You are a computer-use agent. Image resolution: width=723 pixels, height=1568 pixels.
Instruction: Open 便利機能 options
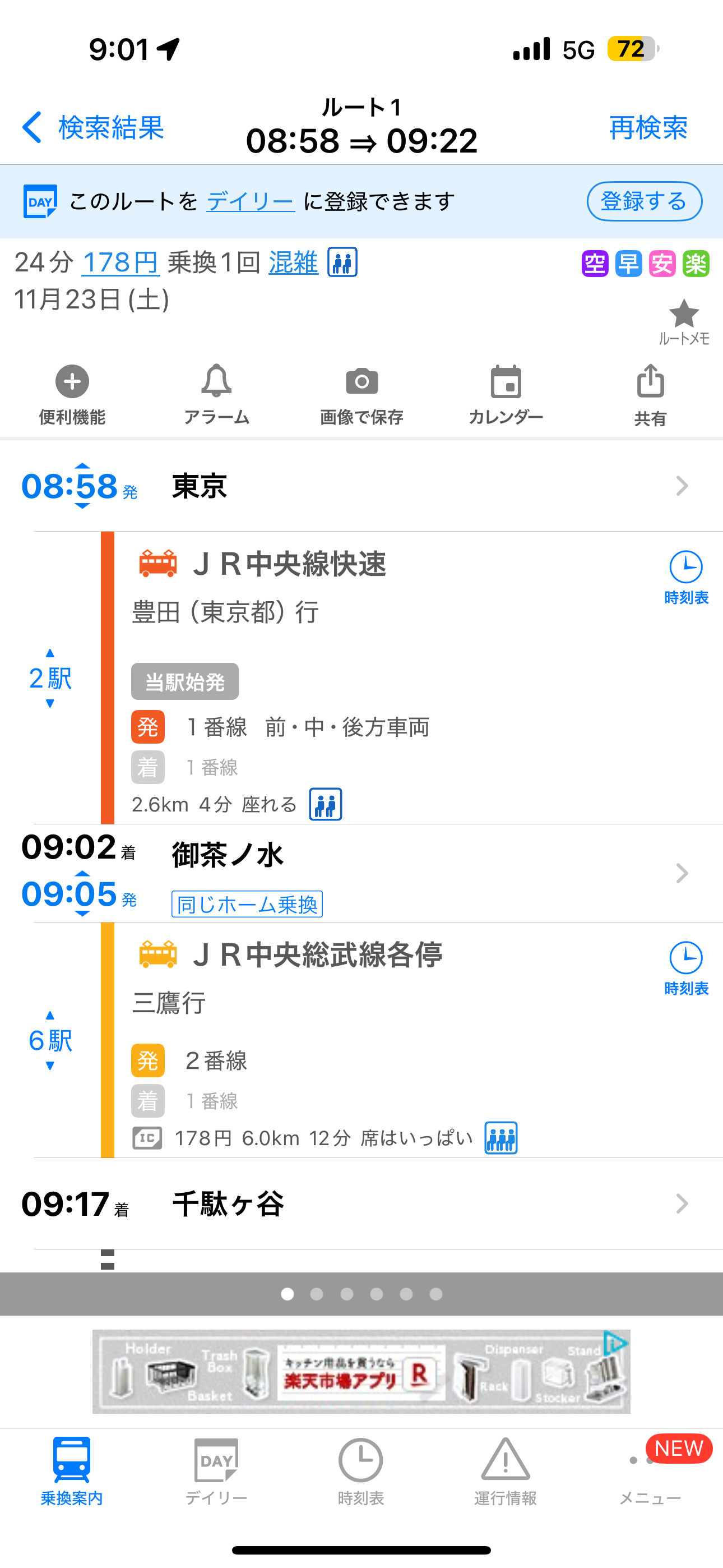click(x=72, y=394)
